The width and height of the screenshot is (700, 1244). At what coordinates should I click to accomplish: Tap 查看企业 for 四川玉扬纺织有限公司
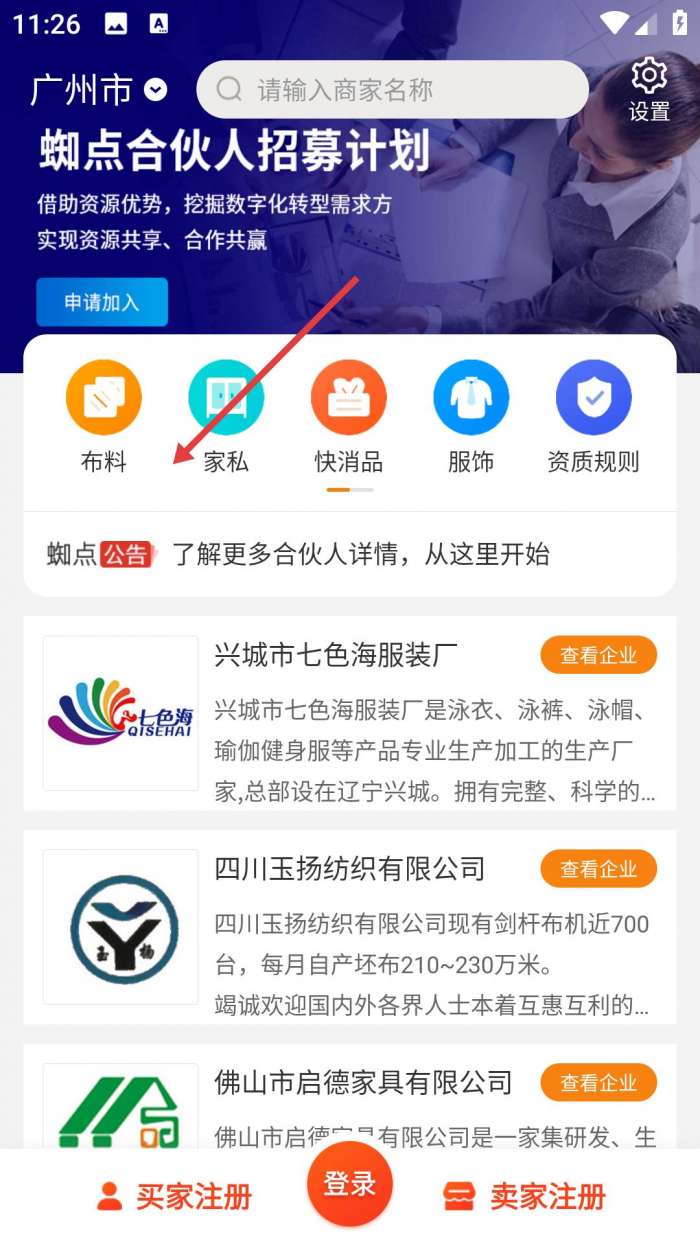(598, 870)
